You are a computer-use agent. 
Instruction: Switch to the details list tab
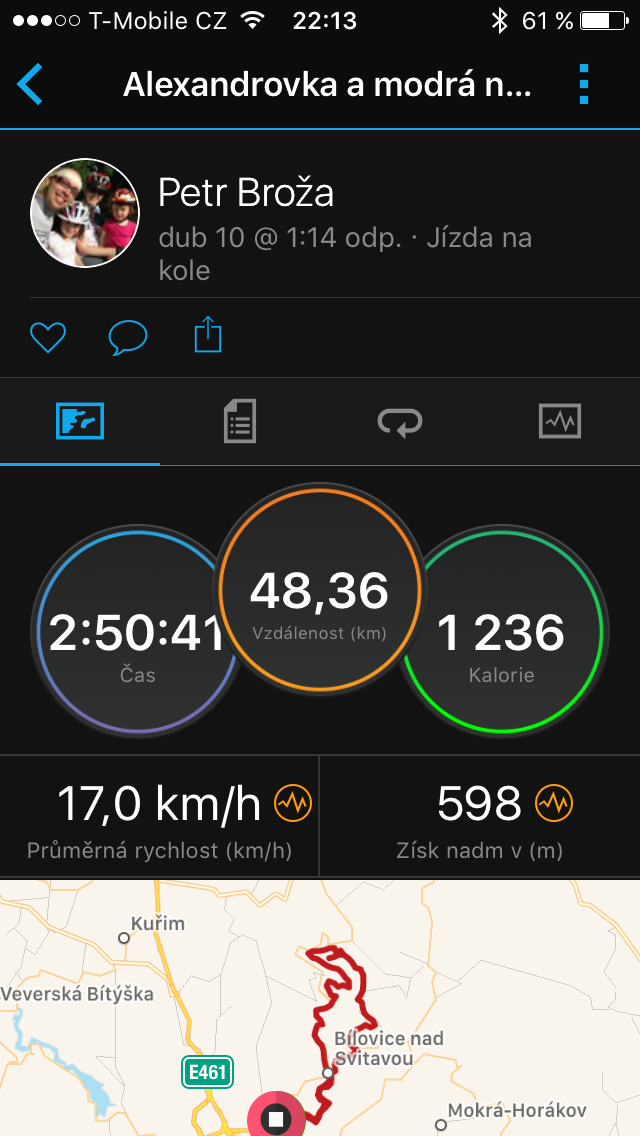[x=240, y=421]
